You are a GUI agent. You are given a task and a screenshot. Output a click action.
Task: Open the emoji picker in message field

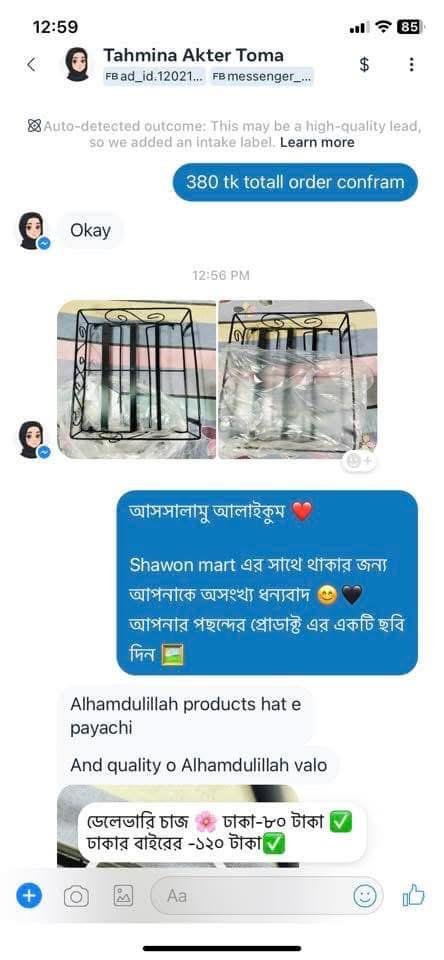coord(364,896)
